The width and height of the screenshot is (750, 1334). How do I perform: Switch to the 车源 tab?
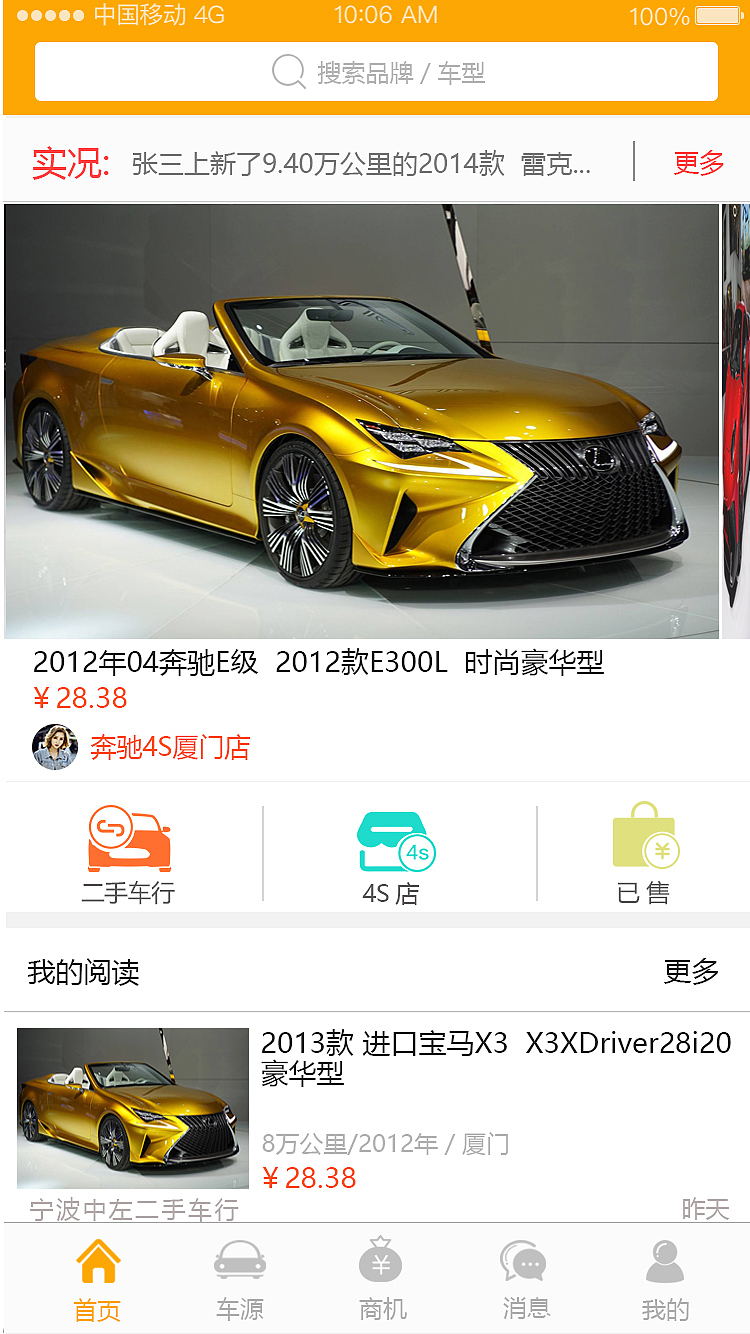click(240, 1279)
